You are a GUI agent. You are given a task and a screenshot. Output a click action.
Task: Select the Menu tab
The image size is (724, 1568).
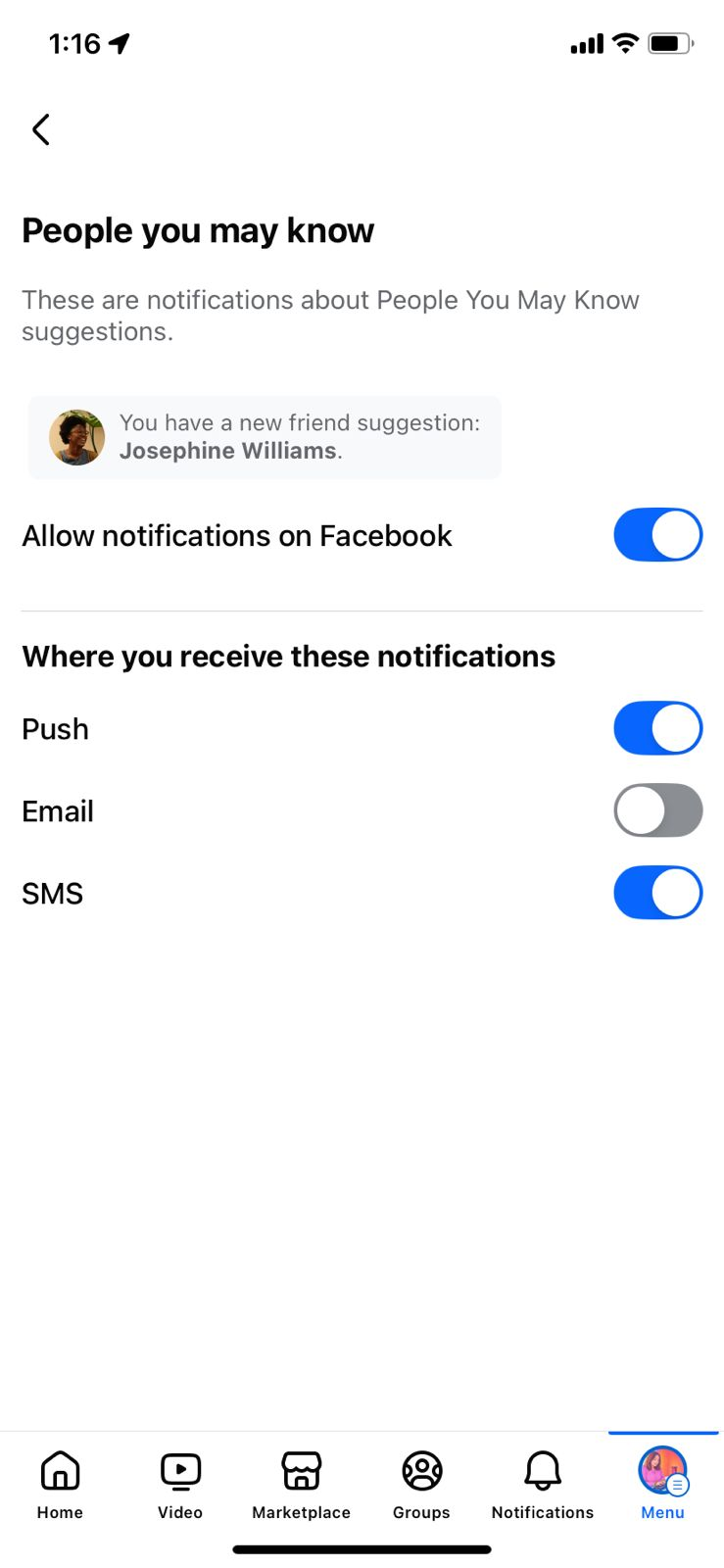(663, 1485)
